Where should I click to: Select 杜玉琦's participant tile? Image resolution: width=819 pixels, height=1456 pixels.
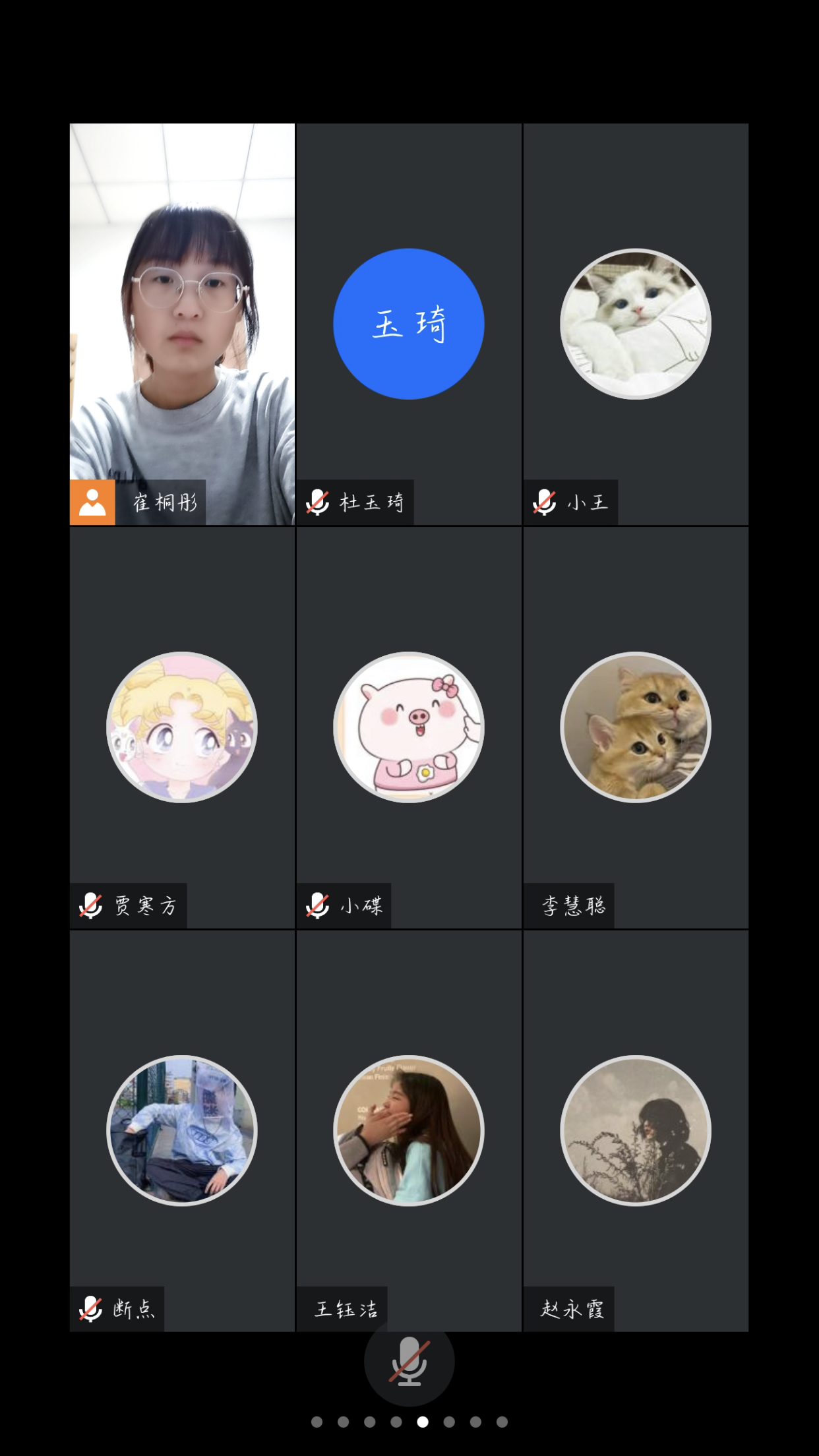tap(409, 324)
